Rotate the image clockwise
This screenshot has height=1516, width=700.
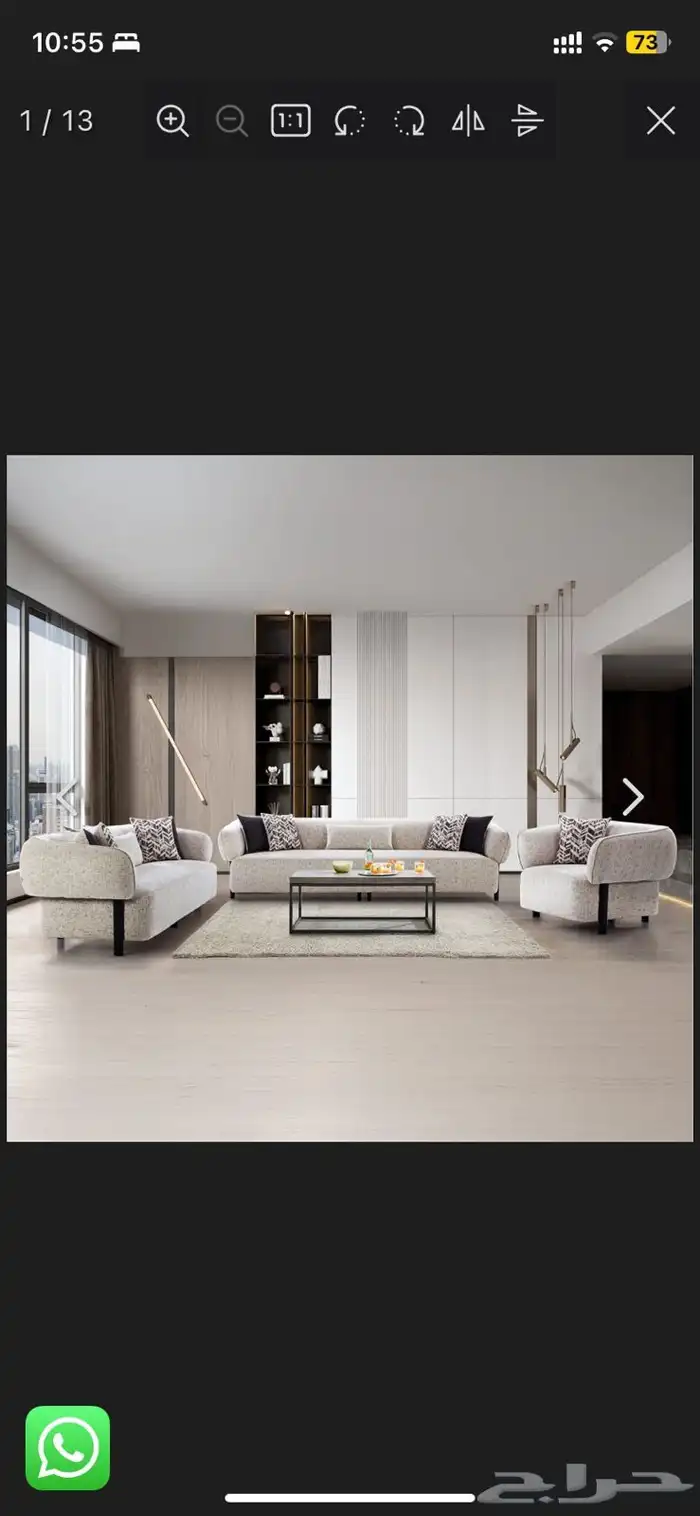point(408,121)
